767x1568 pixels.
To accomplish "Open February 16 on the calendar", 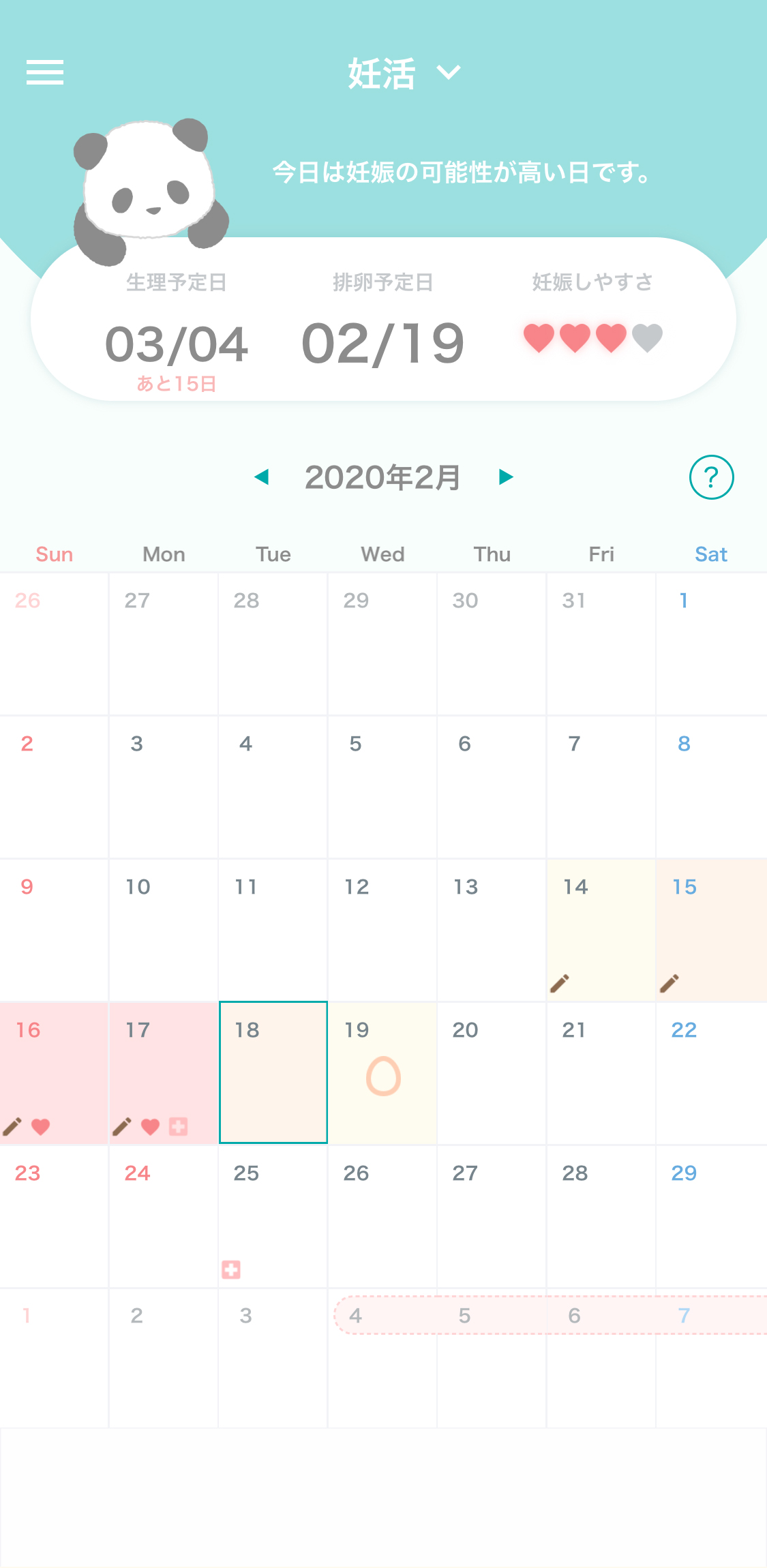I will point(54,1072).
